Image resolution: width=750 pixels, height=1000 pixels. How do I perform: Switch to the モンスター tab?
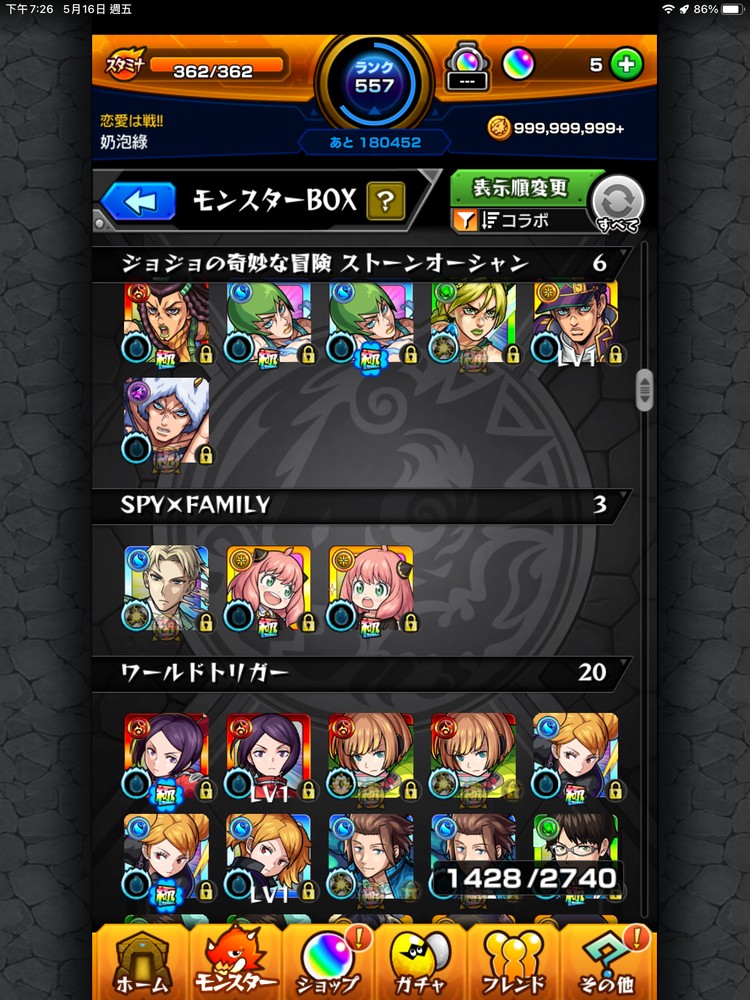(234, 965)
